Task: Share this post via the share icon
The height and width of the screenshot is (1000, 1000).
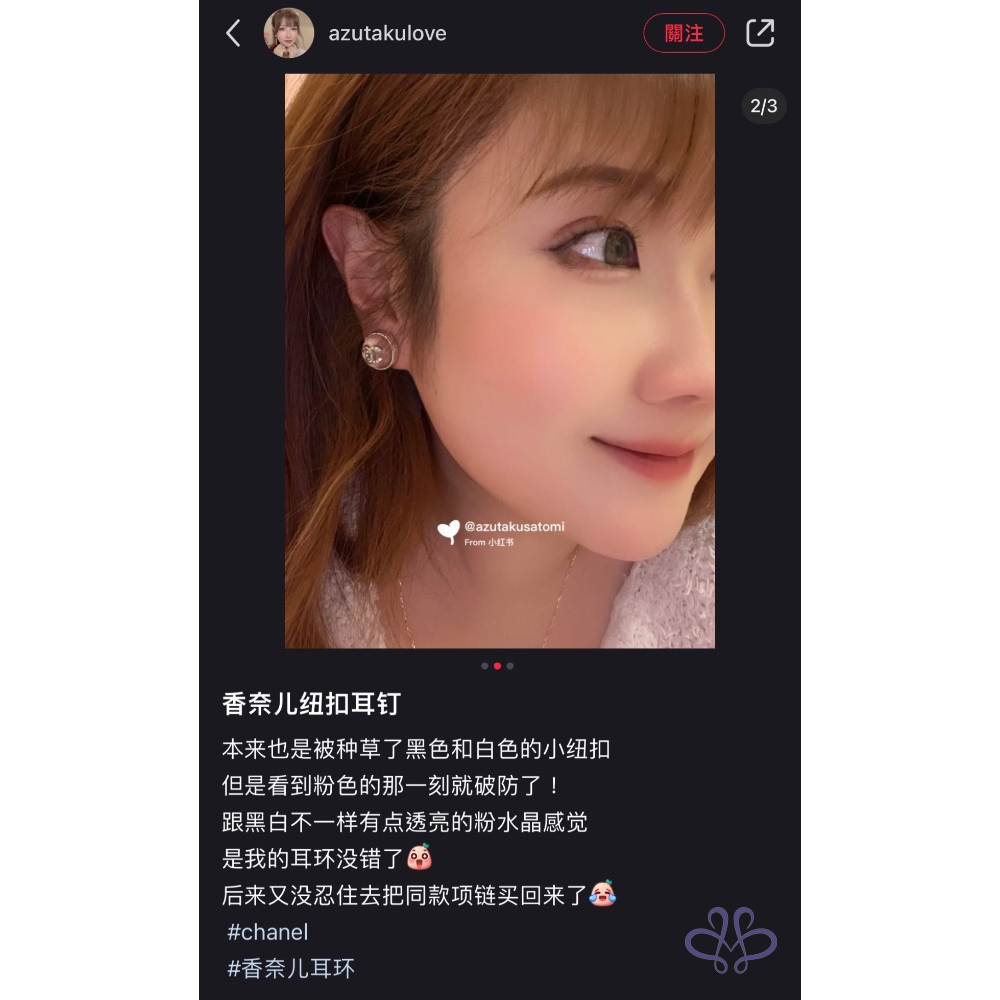Action: coord(760,33)
